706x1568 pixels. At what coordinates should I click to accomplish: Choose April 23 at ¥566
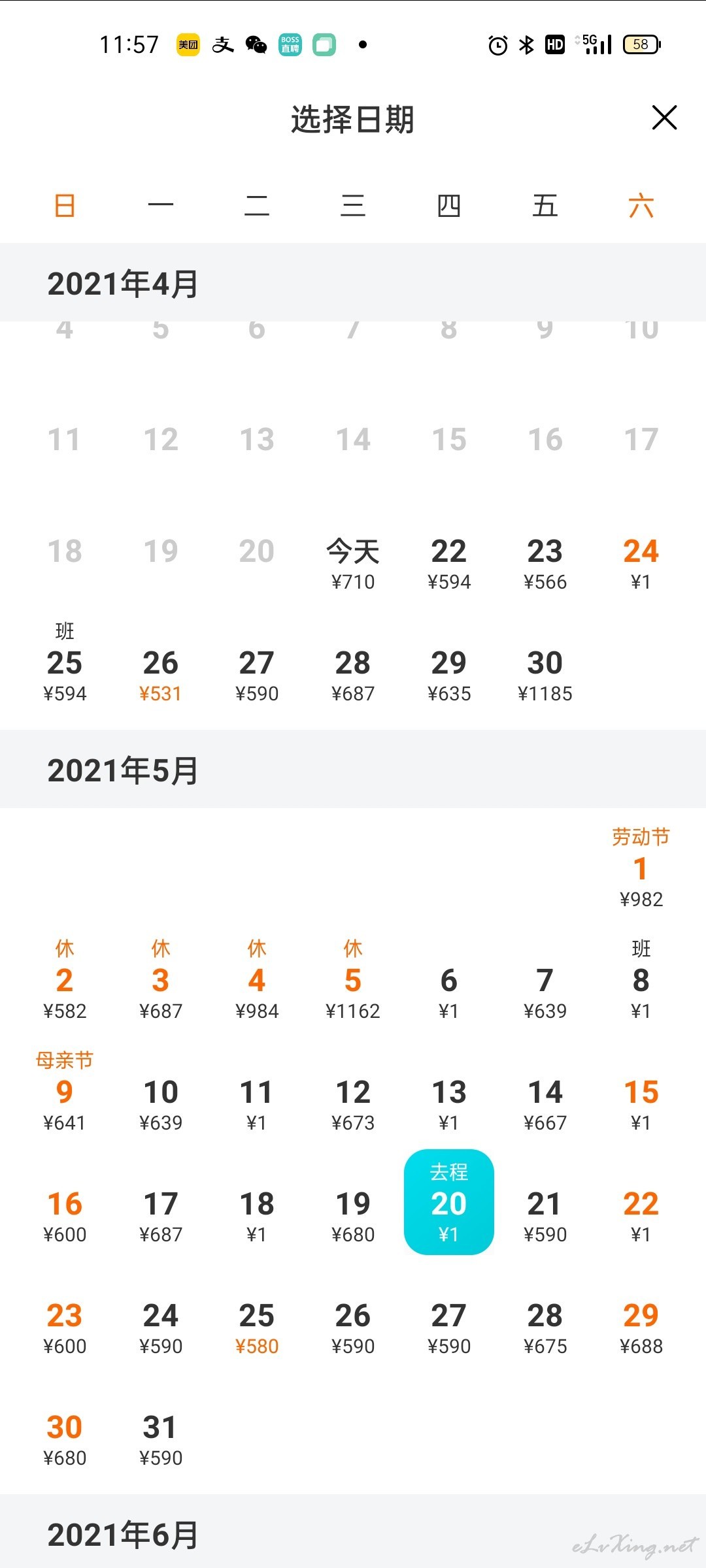(545, 564)
